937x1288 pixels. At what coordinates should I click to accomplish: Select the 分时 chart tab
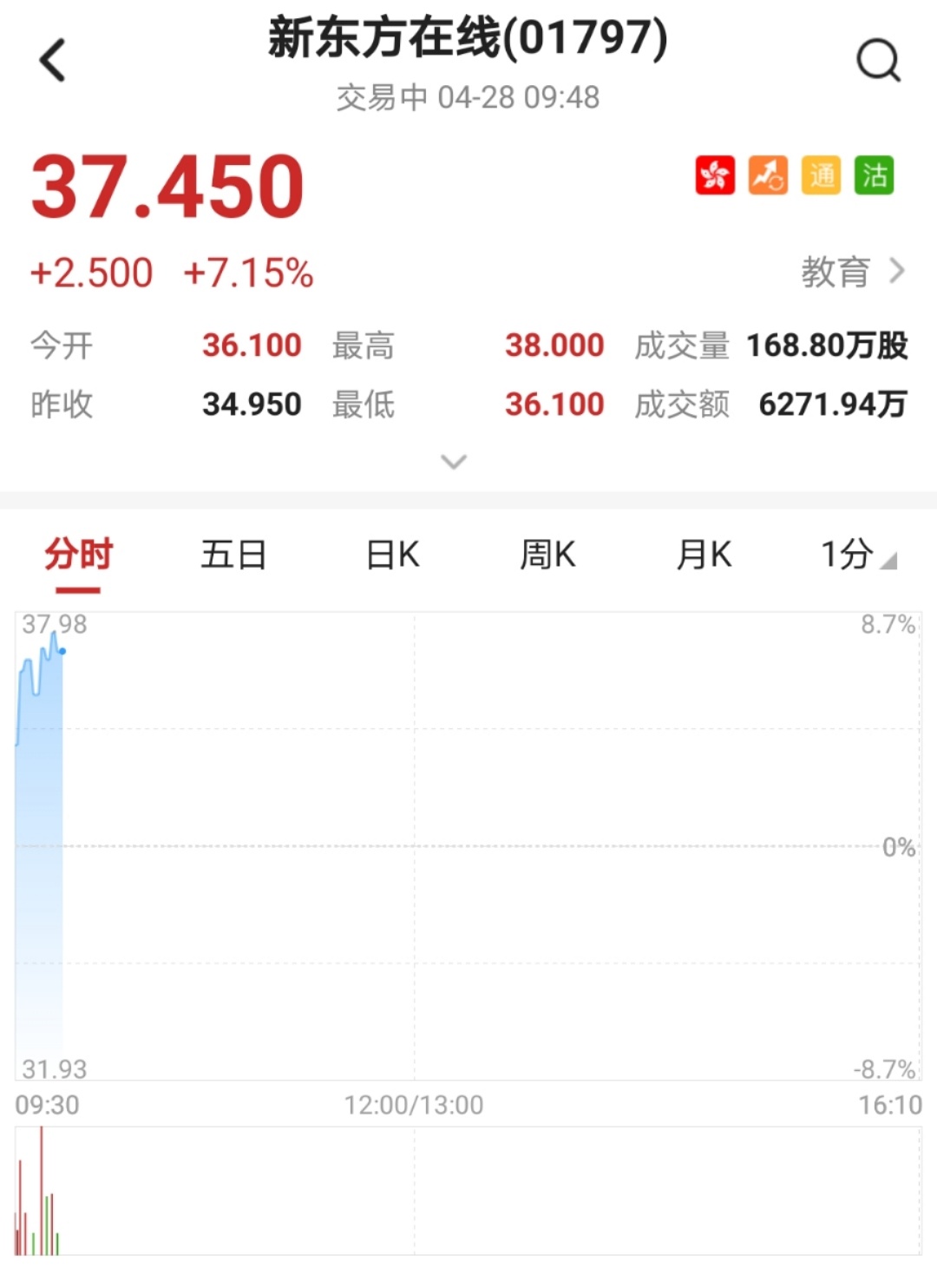click(x=78, y=555)
